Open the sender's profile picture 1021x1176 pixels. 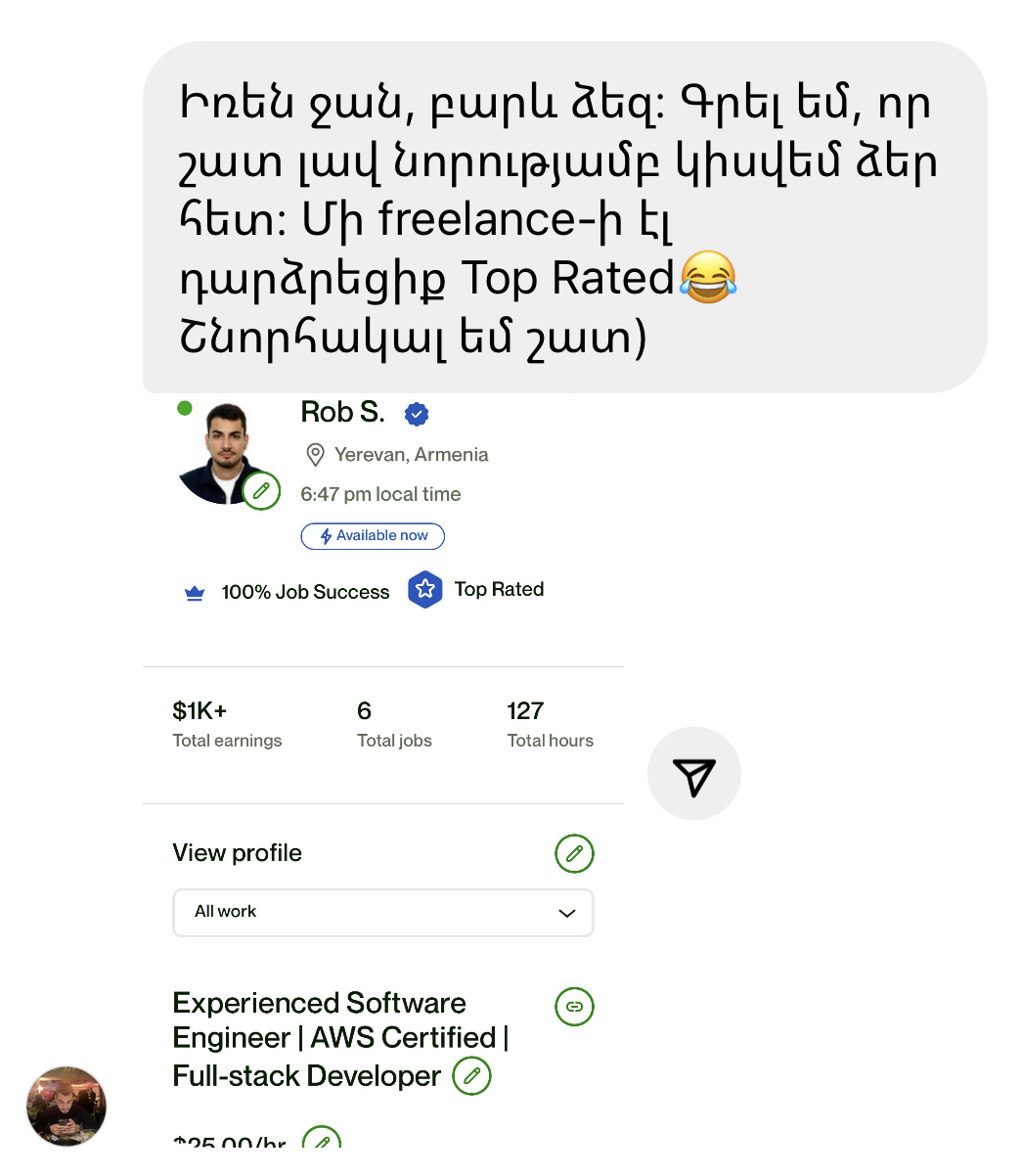(67, 1106)
